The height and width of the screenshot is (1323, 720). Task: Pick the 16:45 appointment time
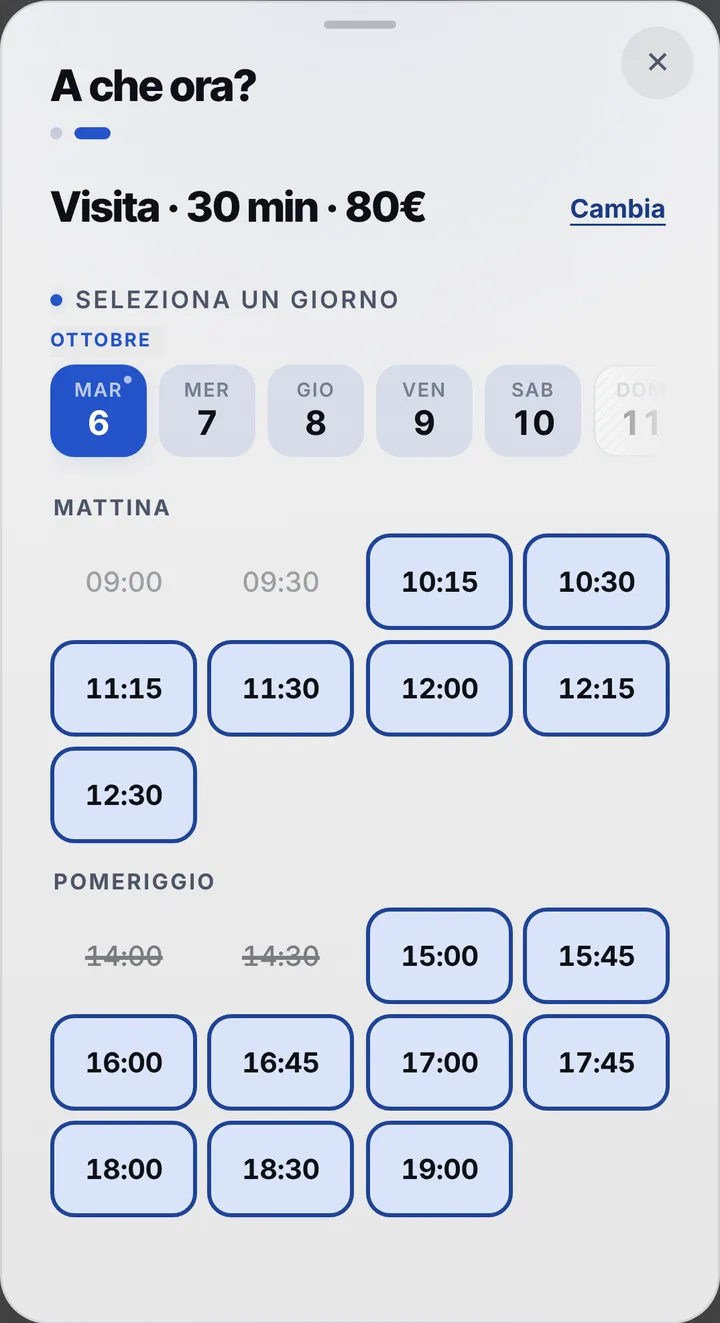(x=281, y=1062)
